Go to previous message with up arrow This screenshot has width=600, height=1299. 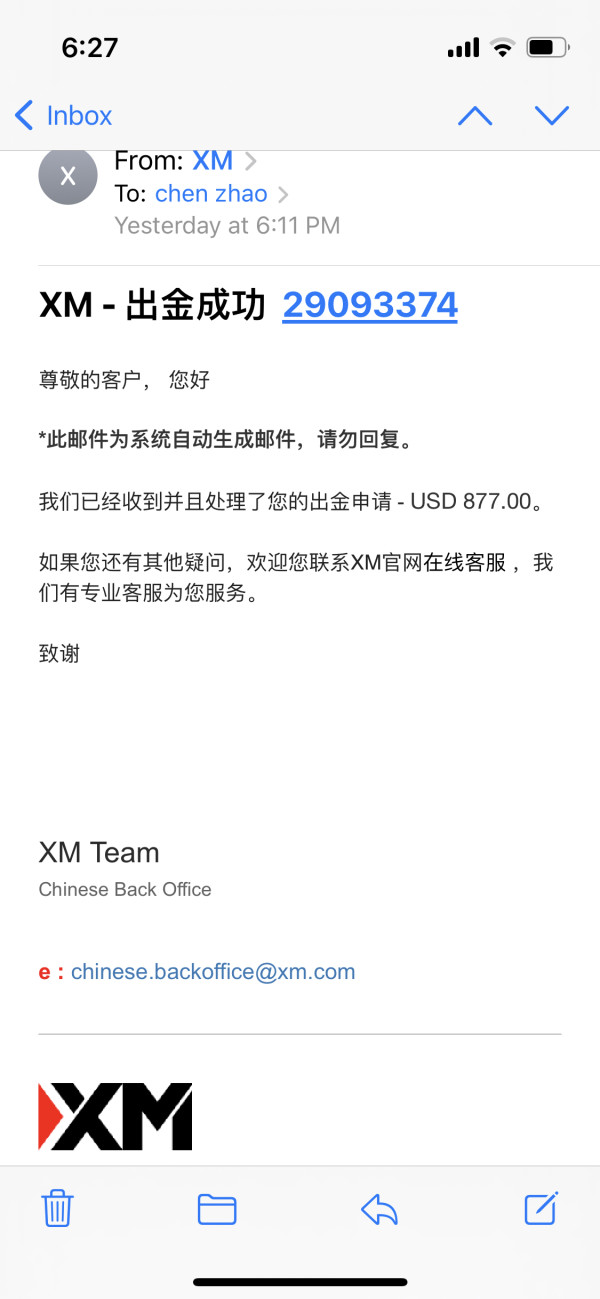475,116
